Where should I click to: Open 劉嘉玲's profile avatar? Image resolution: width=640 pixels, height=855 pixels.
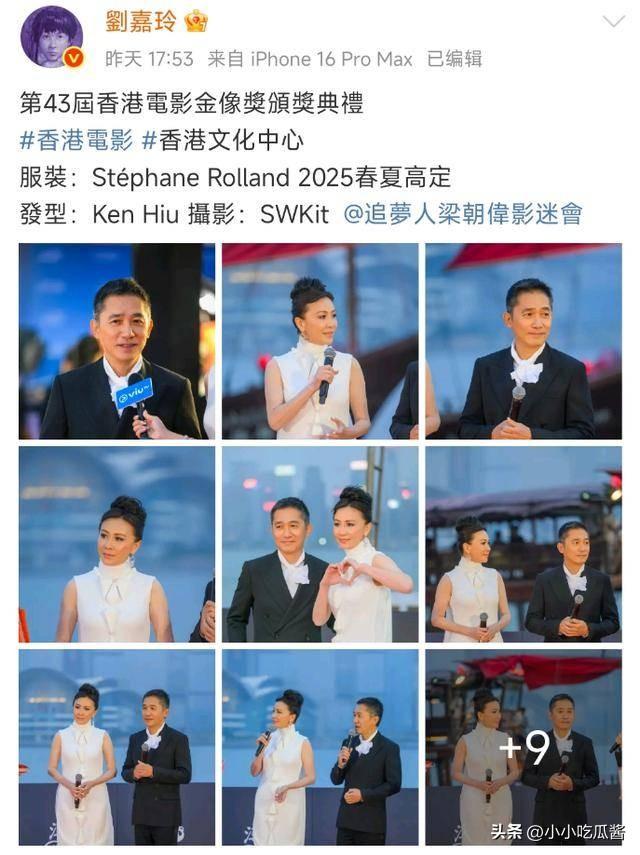coord(52,37)
